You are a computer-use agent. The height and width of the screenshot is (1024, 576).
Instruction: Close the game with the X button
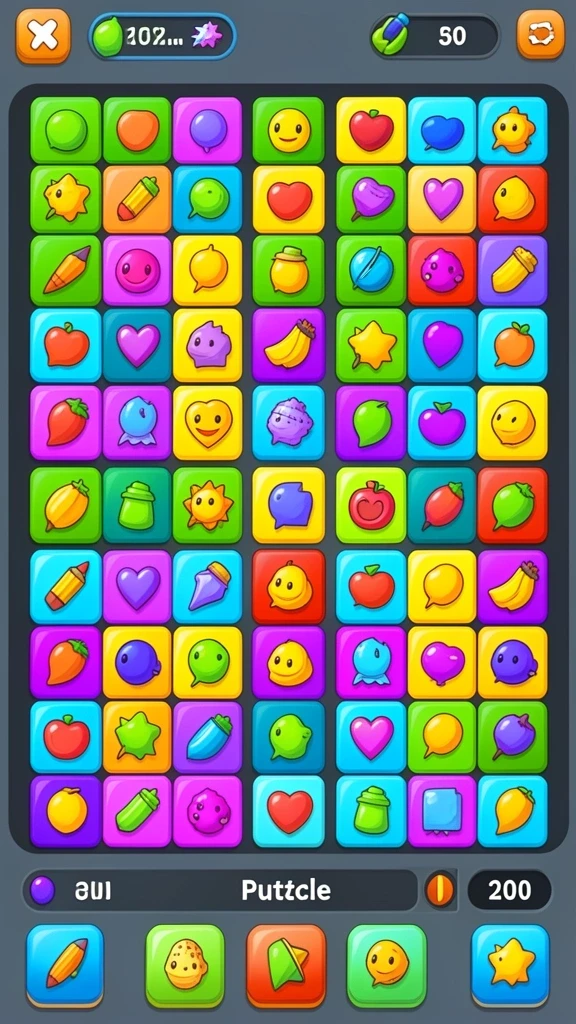tap(43, 36)
